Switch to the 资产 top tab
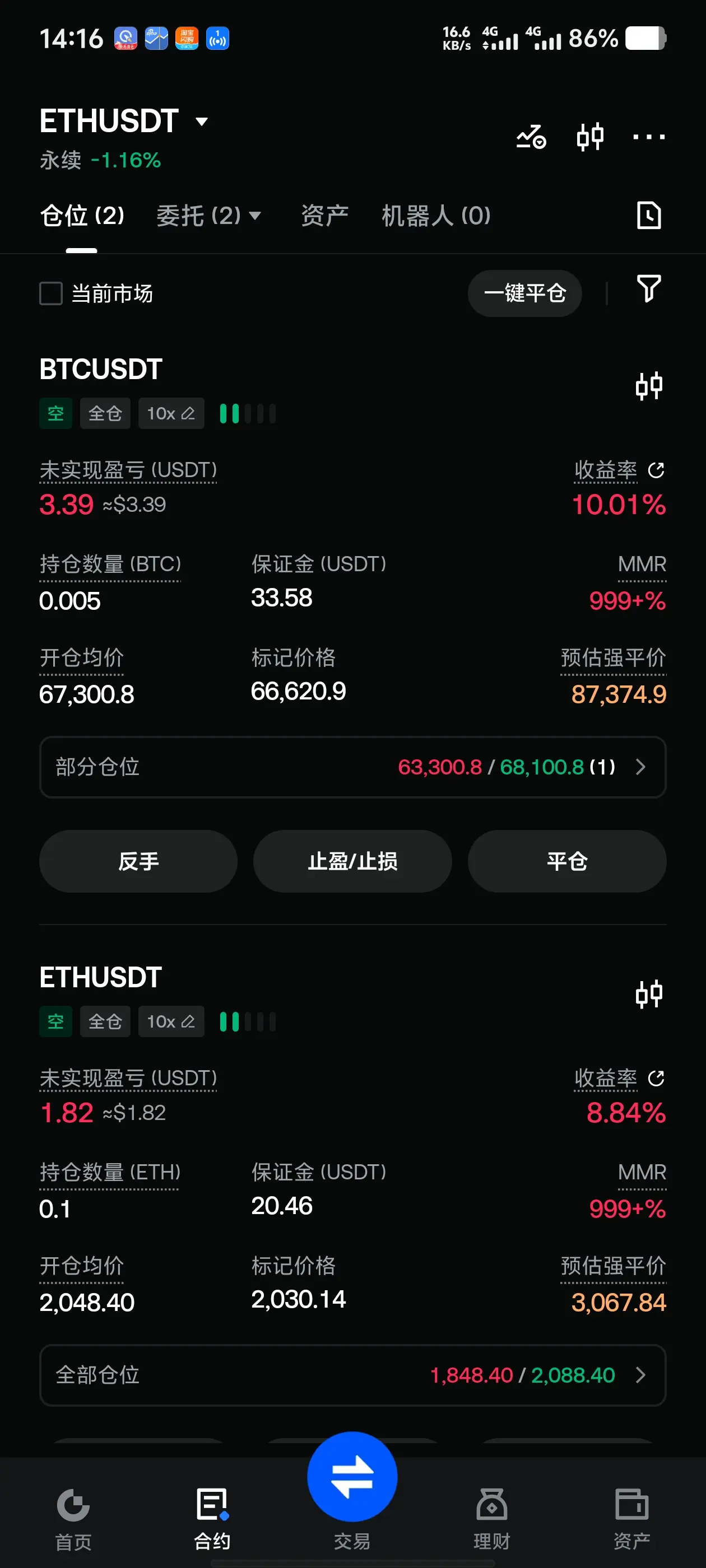Screen dimensions: 706x1568 click(324, 216)
